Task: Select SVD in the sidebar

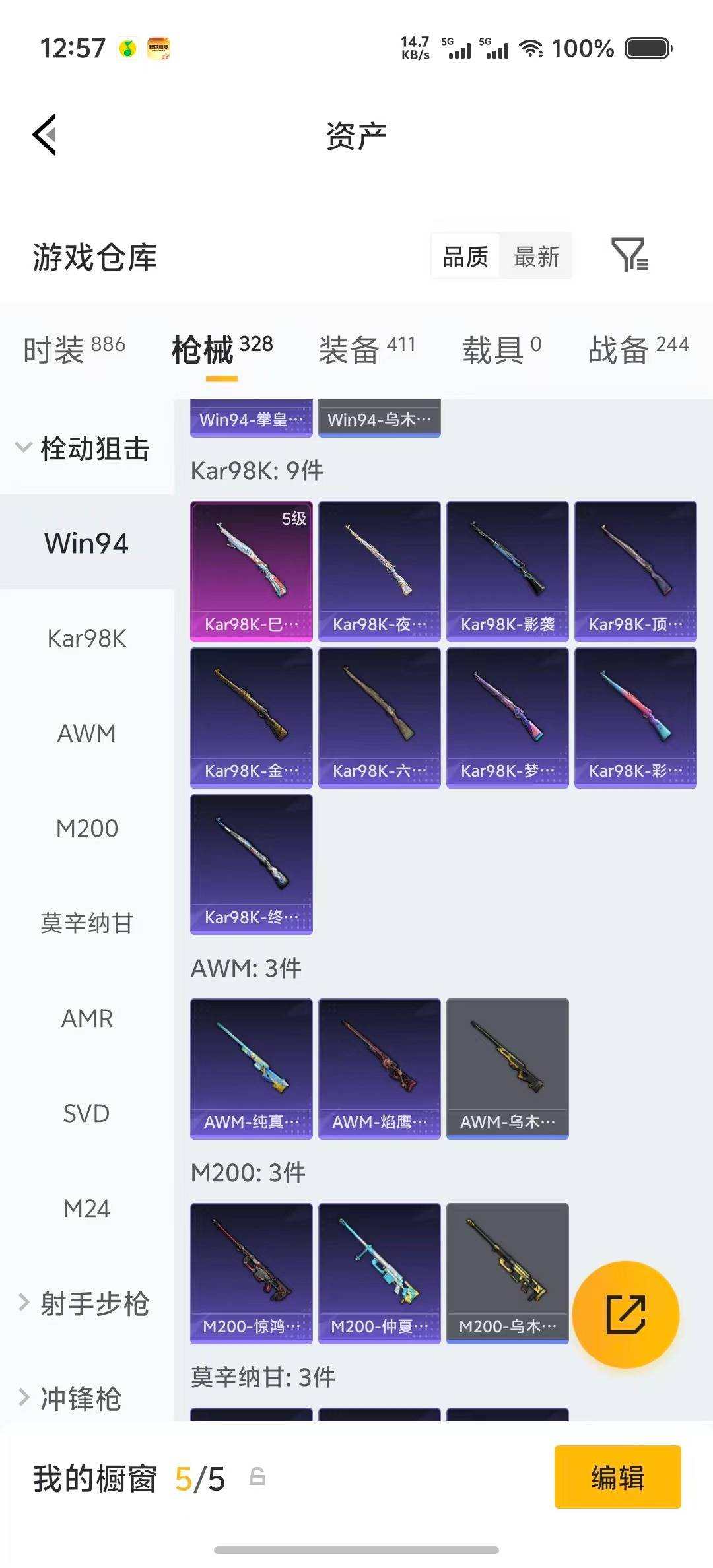Action: coord(87,1113)
